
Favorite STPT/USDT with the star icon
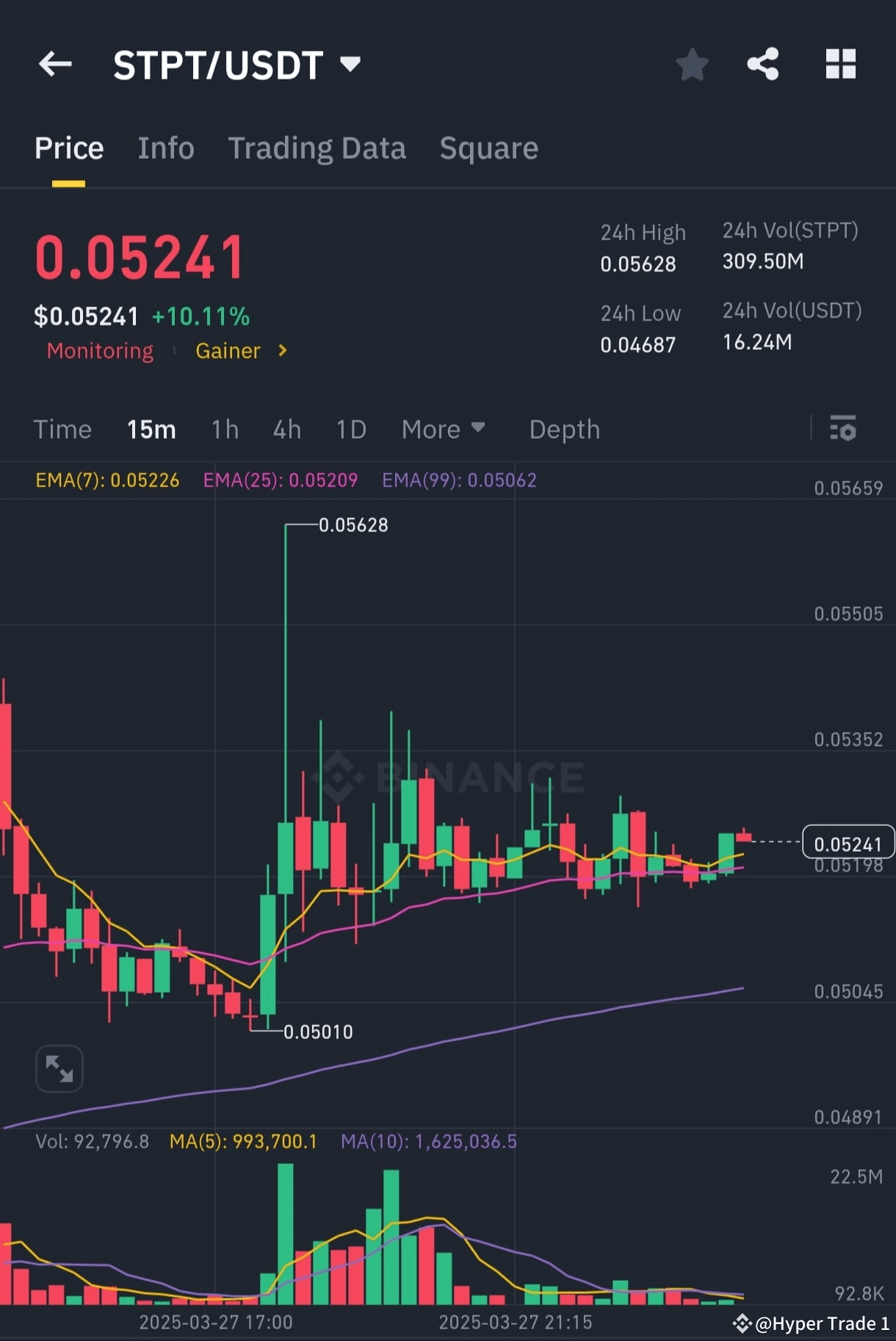point(691,64)
